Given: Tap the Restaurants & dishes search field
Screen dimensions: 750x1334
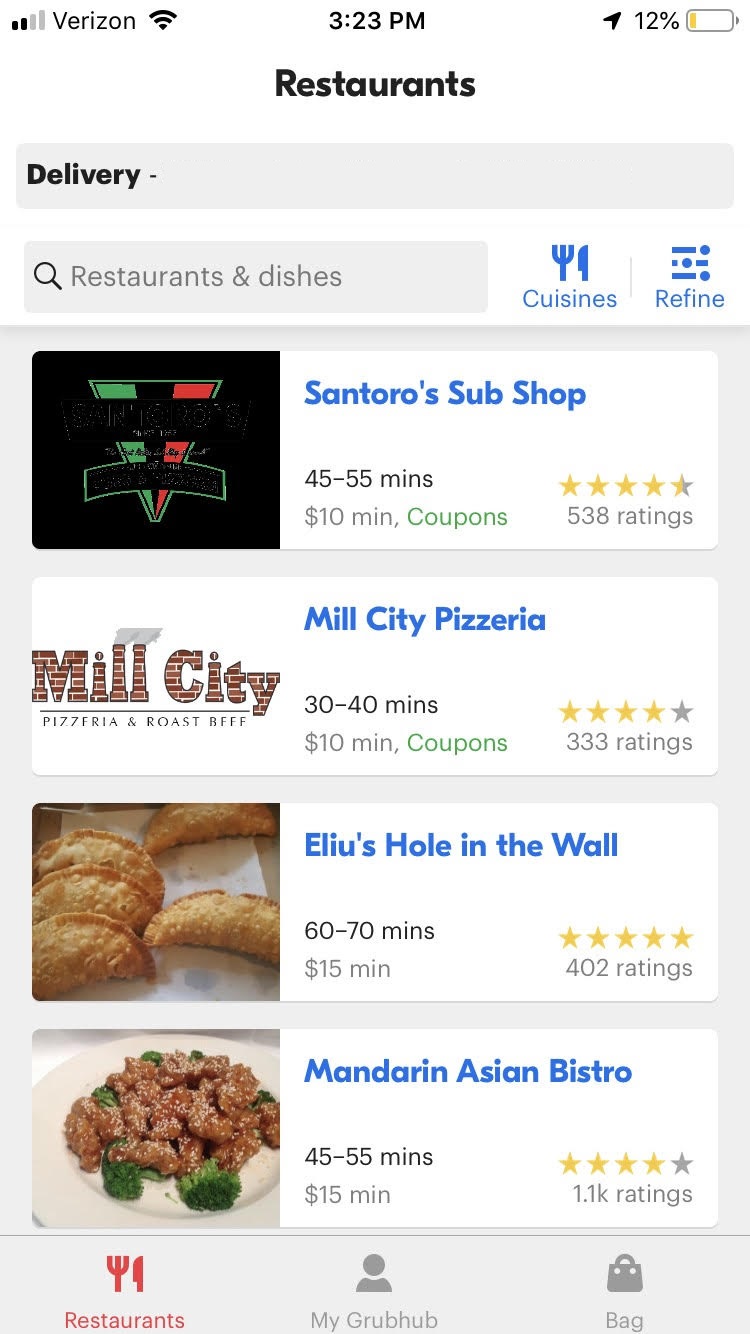Looking at the screenshot, I should (x=256, y=277).
